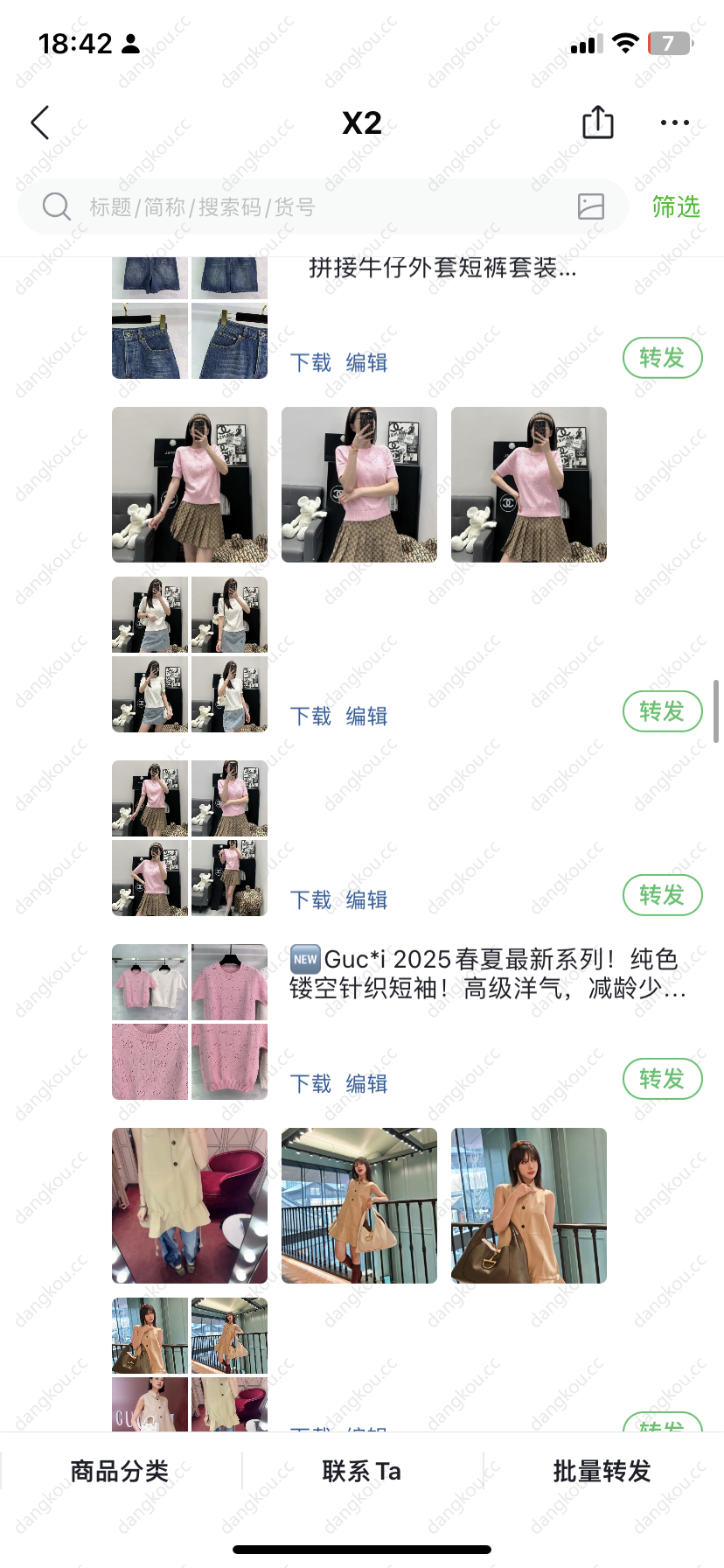This screenshot has height=1568, width=724.
Task: Tap 编辑 under the denim shorts set
Action: click(x=366, y=362)
